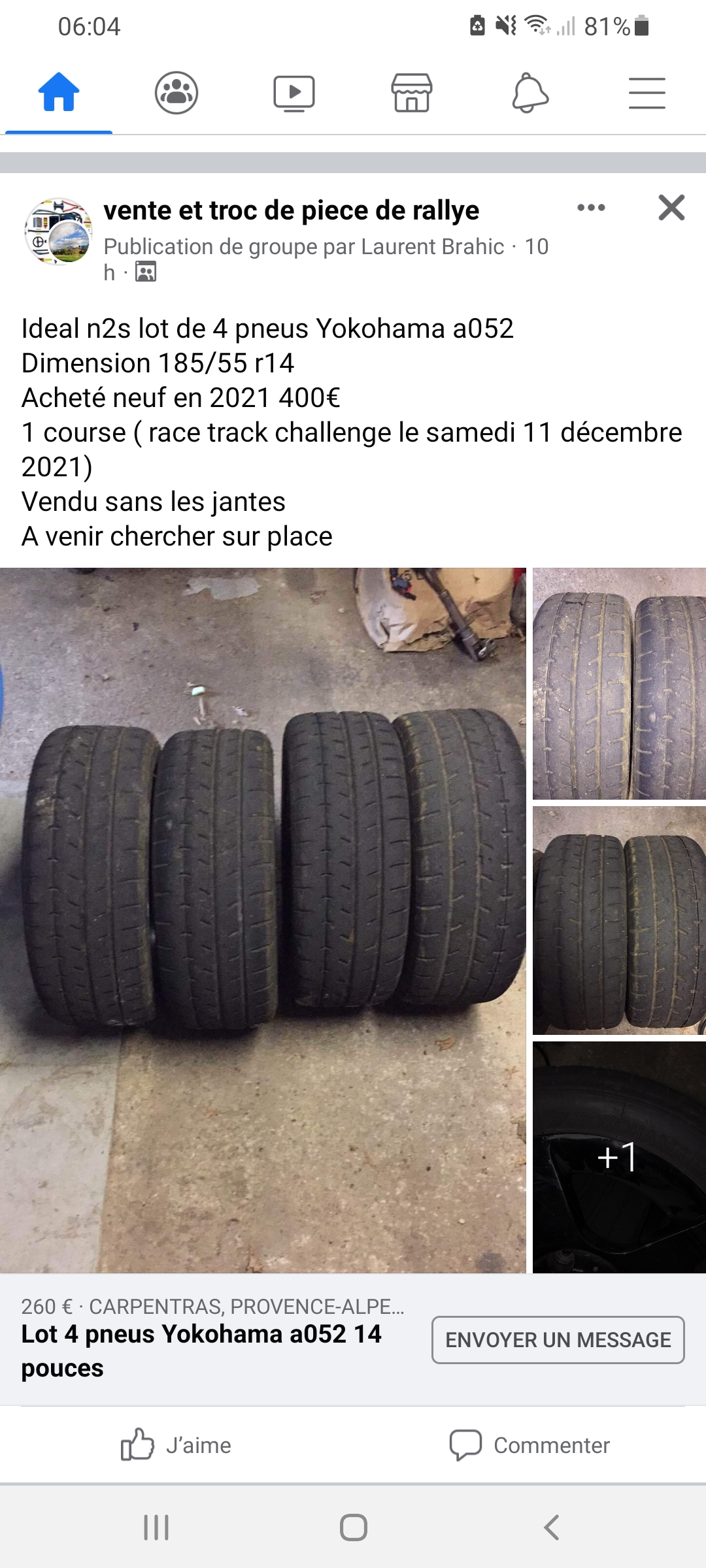Screen dimensions: 706x1568
Task: Open the listing "Lot 4 pneus Yokohama a052"
Action: pos(201,1351)
